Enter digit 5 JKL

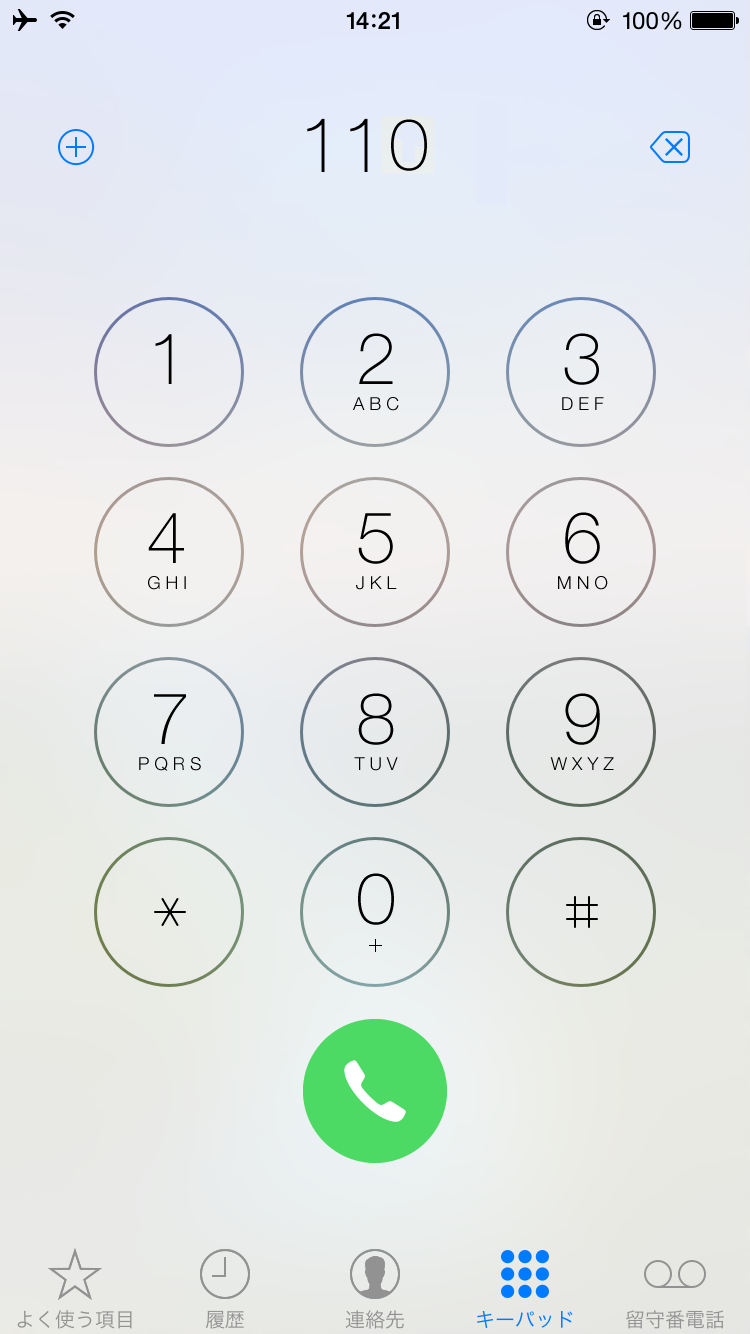(375, 552)
